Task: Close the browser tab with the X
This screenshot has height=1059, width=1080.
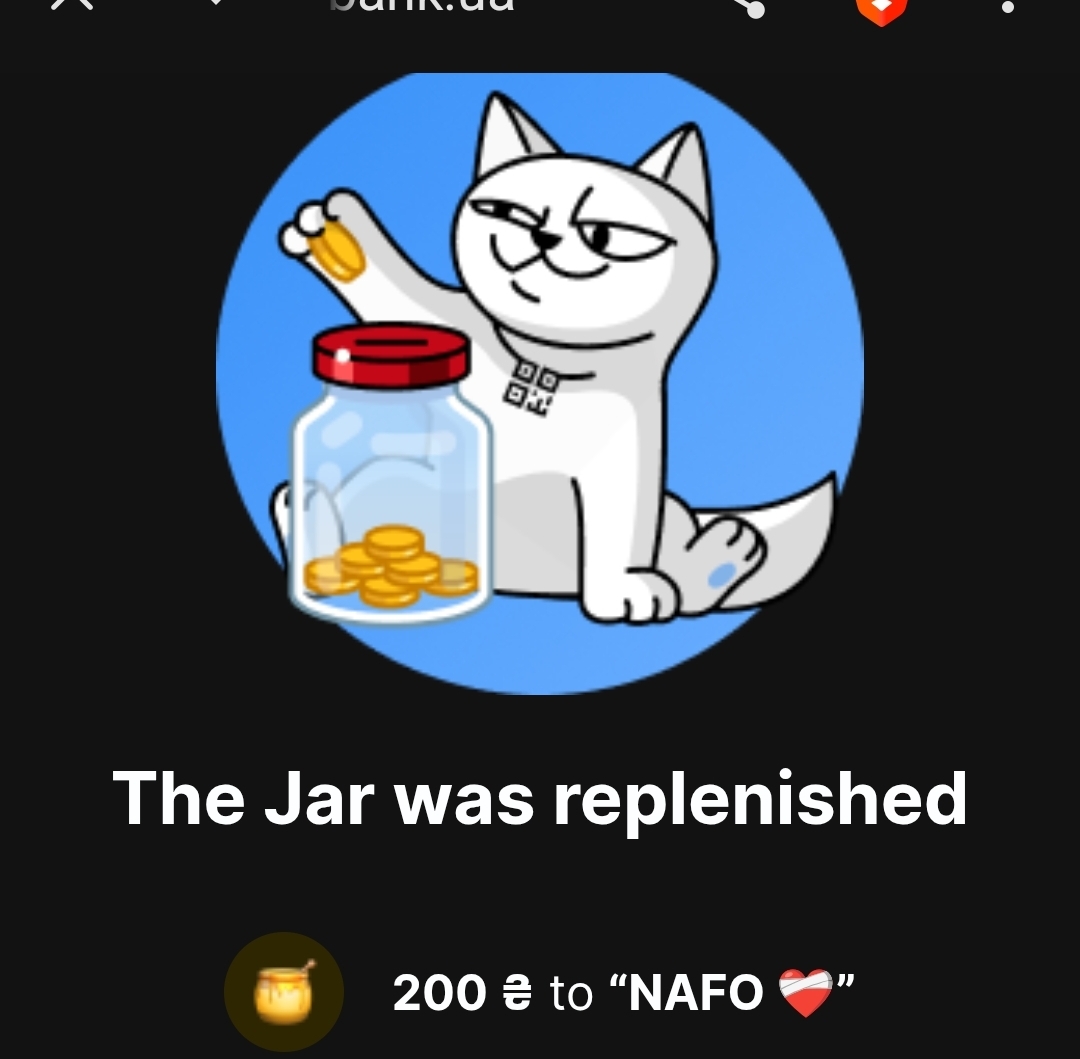Action: 72,4
